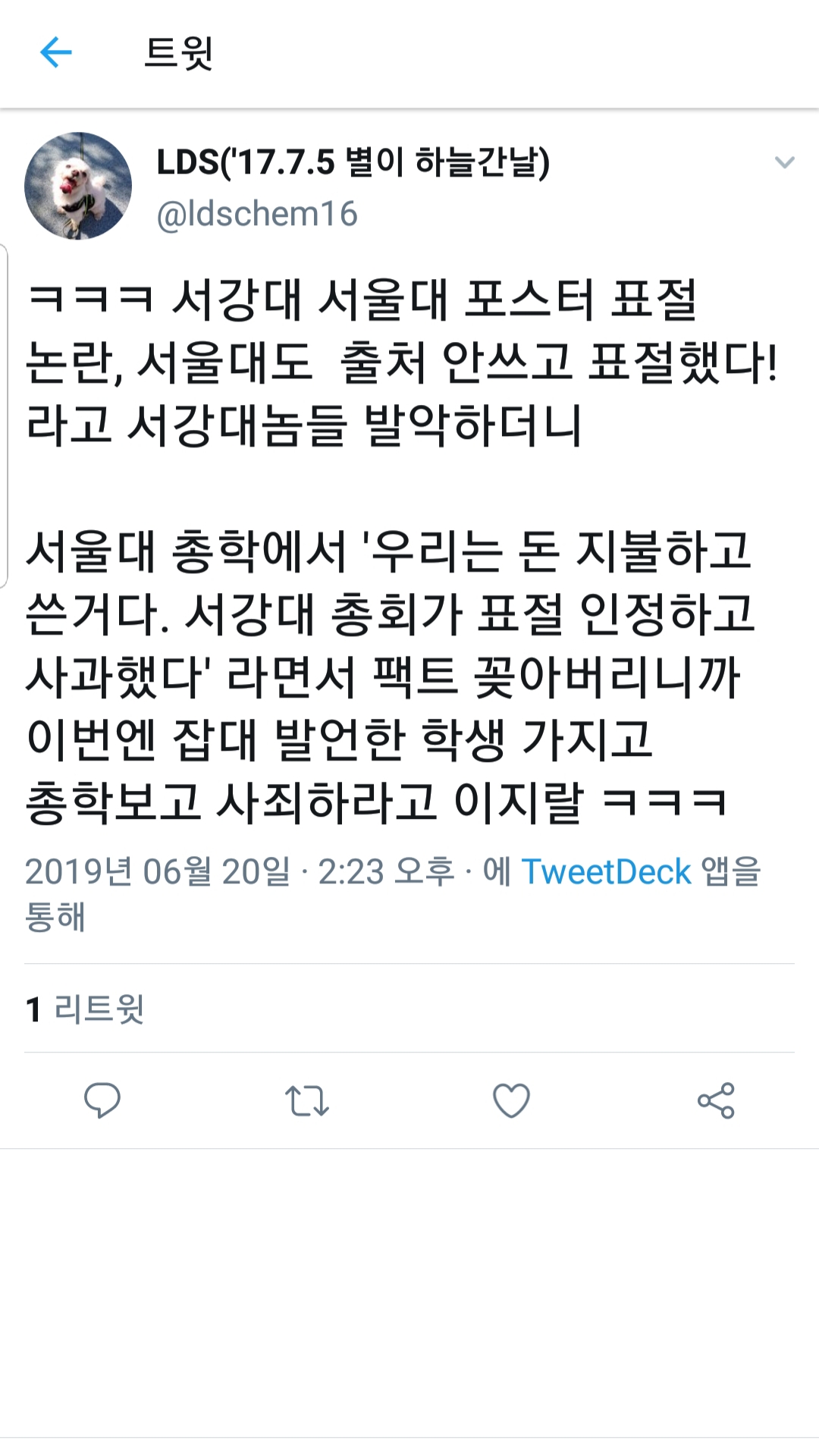Screen dimensions: 819x1456
Task: Expand the tweet options chevron
Action: [784, 162]
